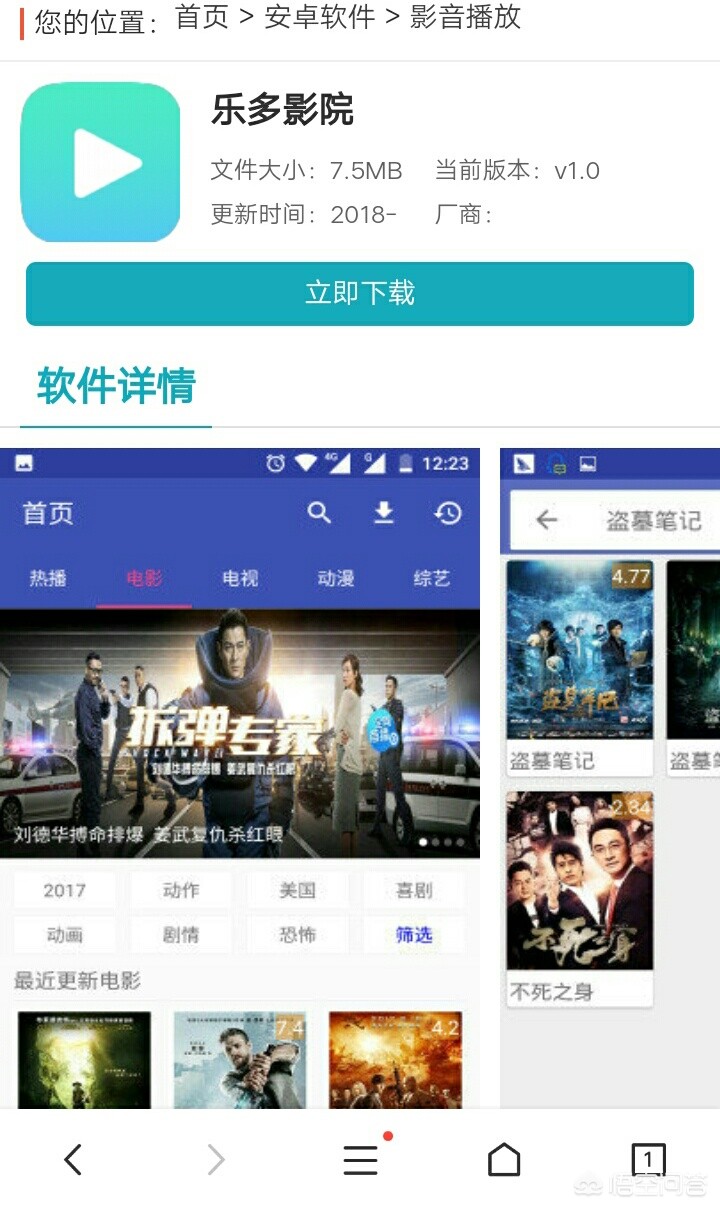Viewport: 720px width, 1209px height.
Task: Open the browser menu
Action: (x=360, y=1159)
